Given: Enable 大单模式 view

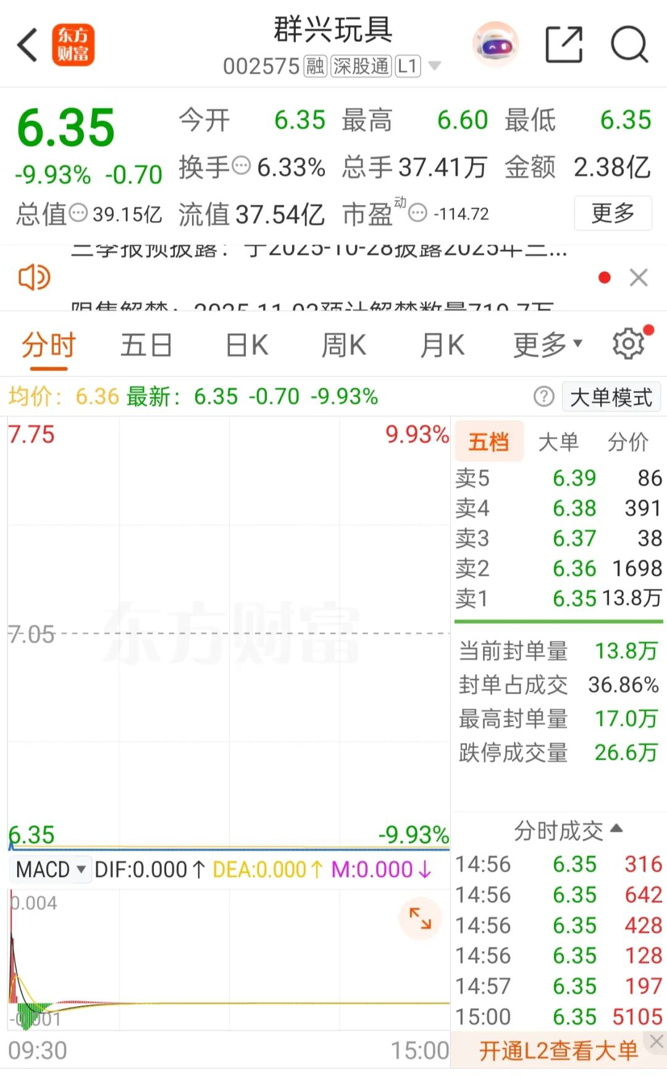Looking at the screenshot, I should coord(610,397).
